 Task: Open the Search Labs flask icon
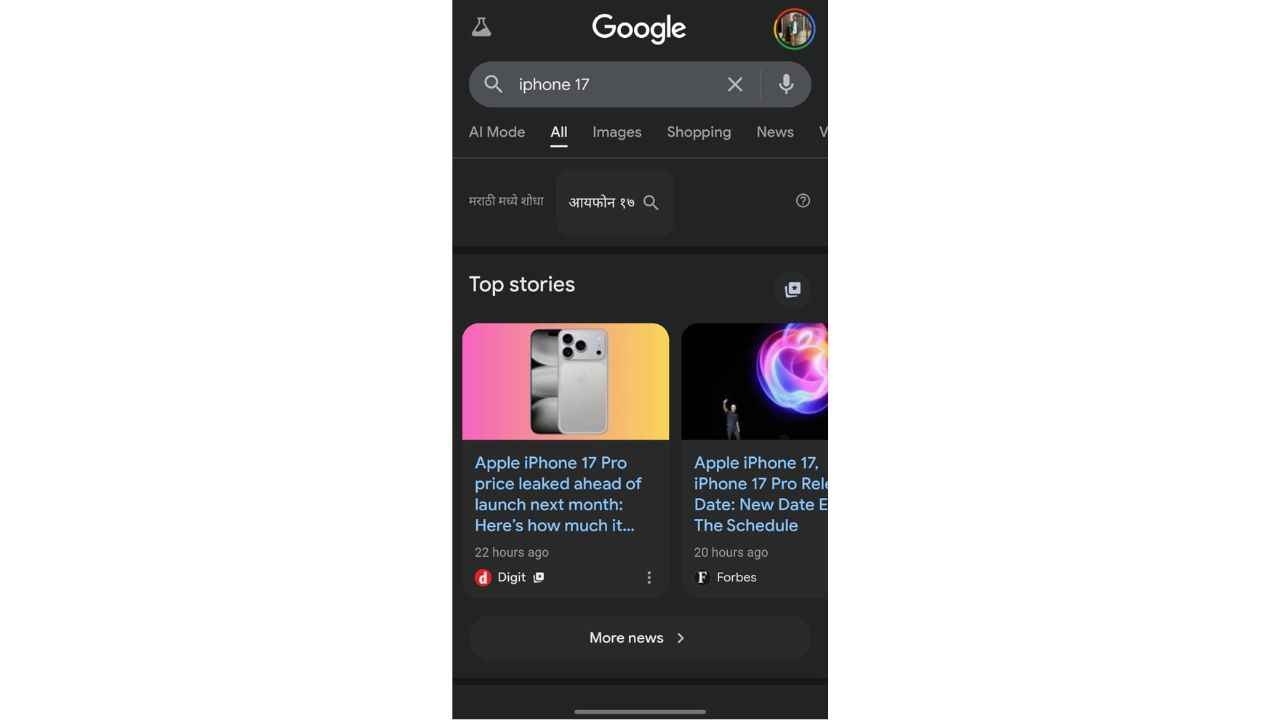click(481, 28)
